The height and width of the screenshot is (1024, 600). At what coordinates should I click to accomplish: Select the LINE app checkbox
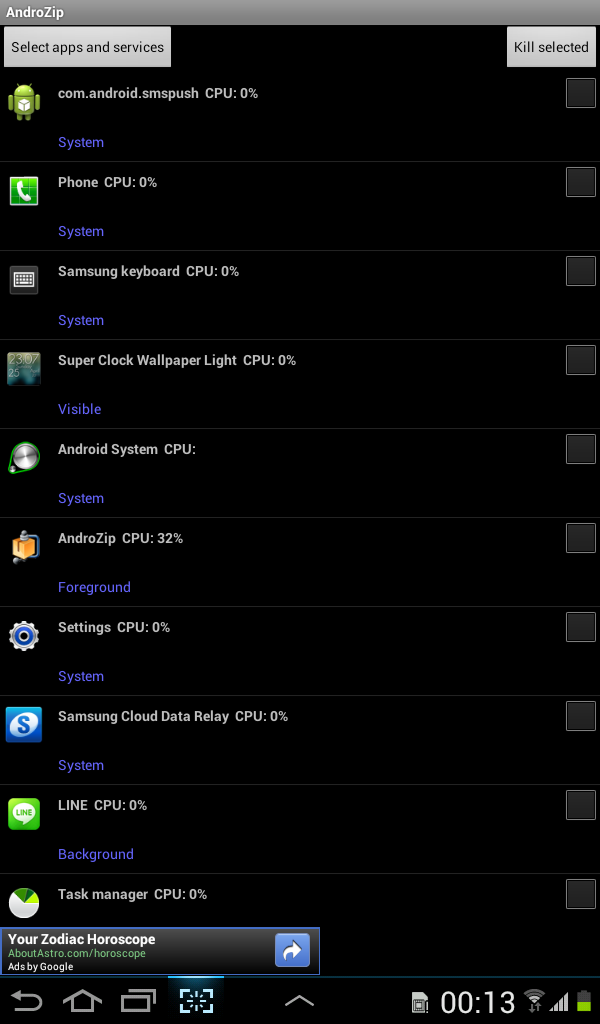click(x=580, y=805)
